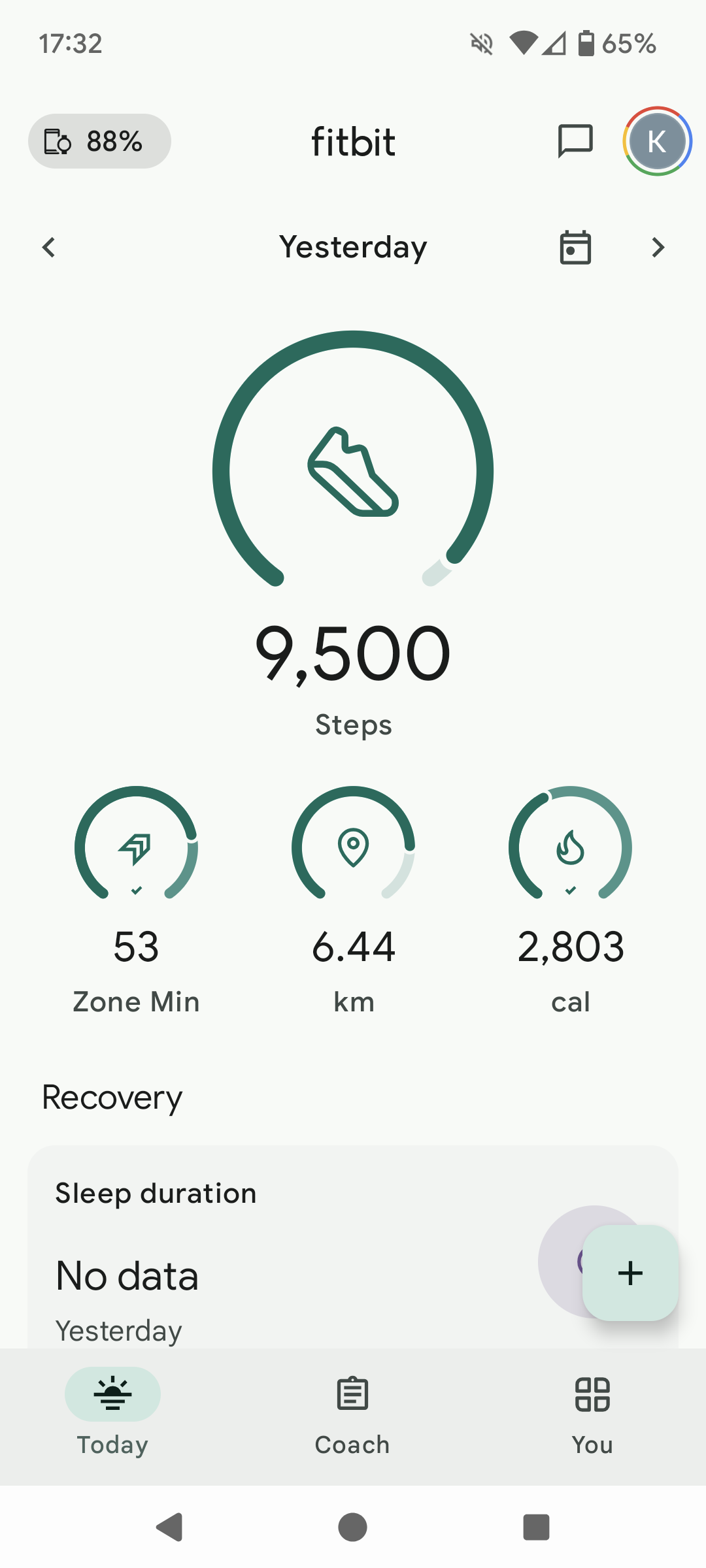Go to the previous day

(x=48, y=248)
